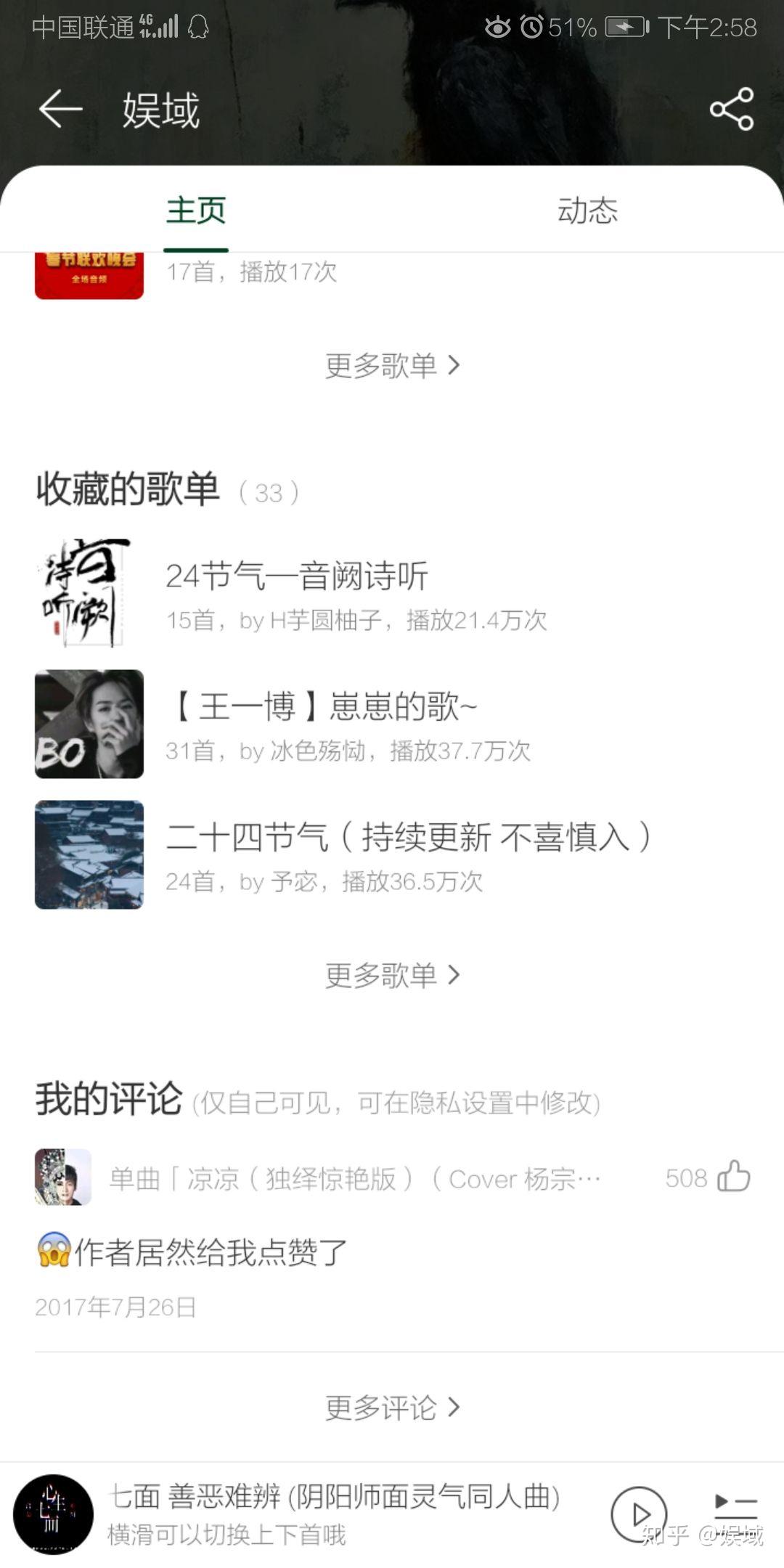Image resolution: width=784 pixels, height=1568 pixels.
Task: Select the 主页 tab
Action: (196, 211)
